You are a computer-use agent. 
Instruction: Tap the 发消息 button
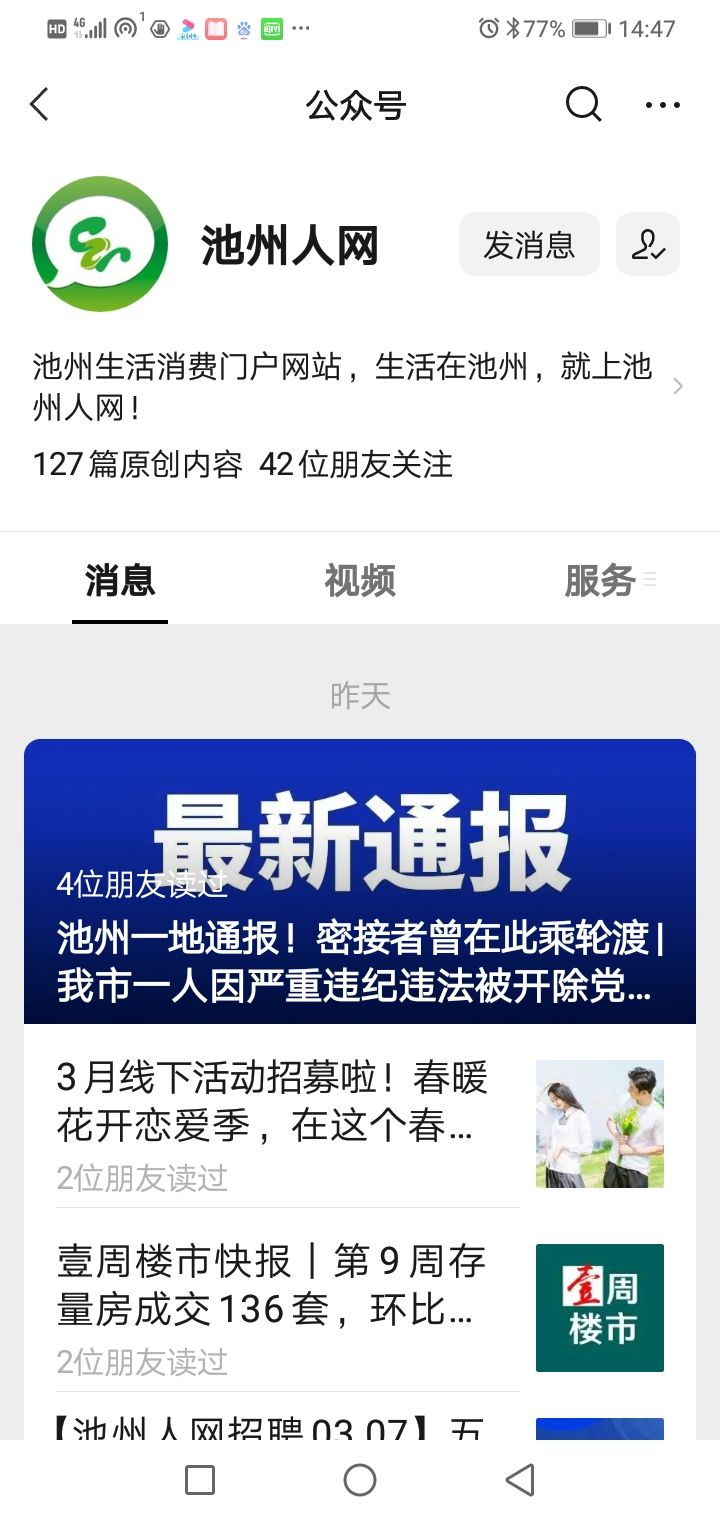(529, 244)
